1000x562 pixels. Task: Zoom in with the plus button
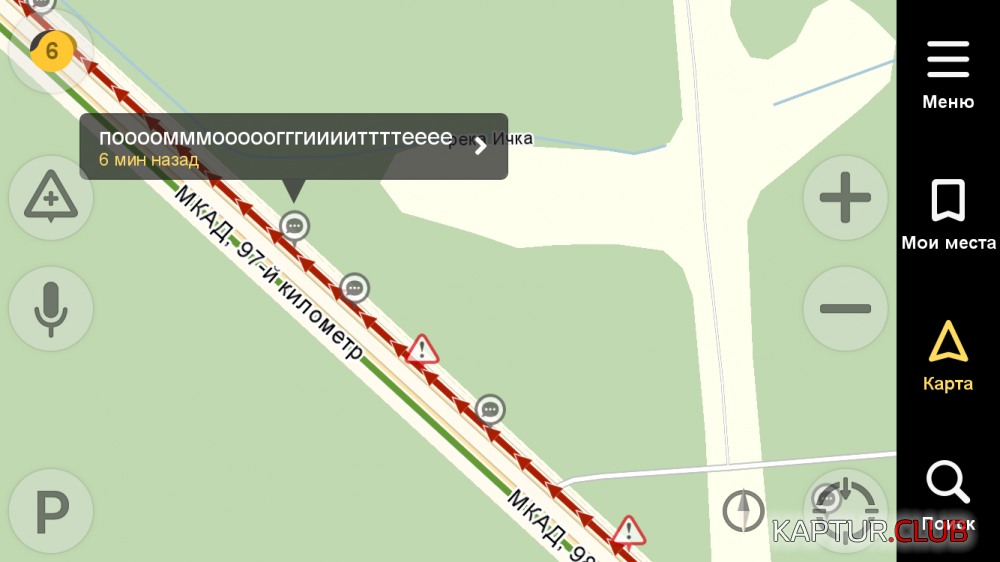845,198
